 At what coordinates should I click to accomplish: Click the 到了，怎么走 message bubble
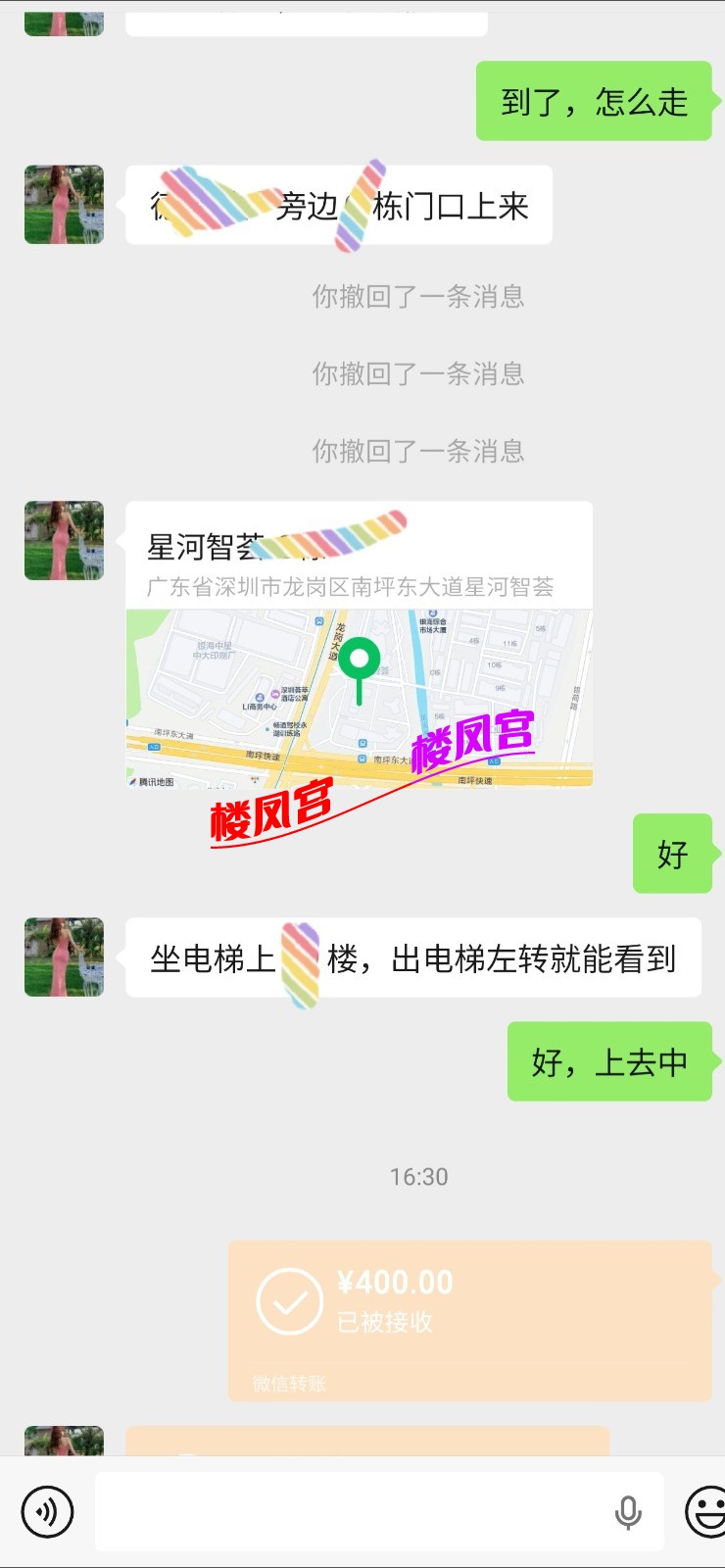pyautogui.click(x=593, y=99)
